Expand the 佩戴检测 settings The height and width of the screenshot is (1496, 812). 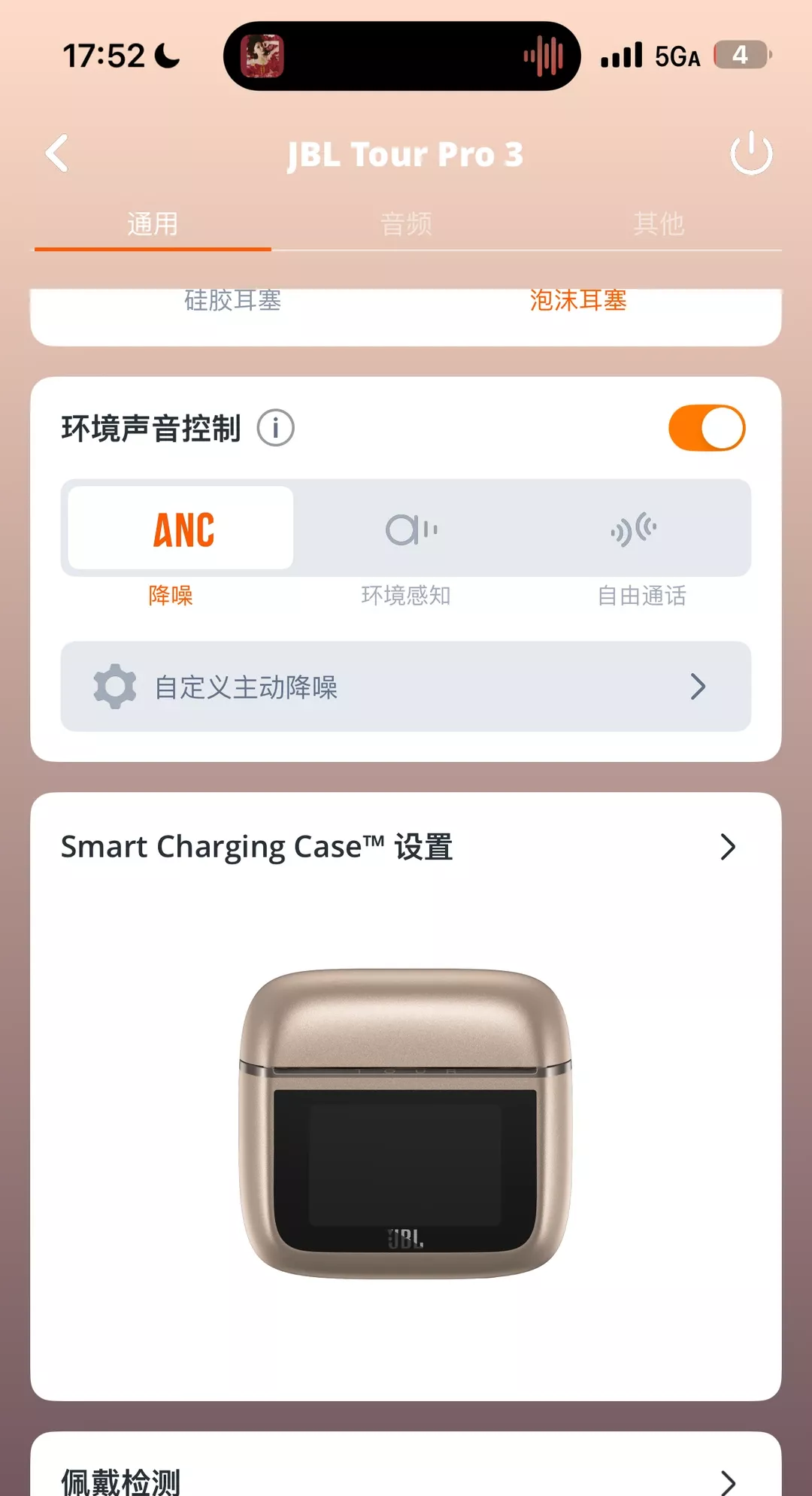coord(406,1476)
